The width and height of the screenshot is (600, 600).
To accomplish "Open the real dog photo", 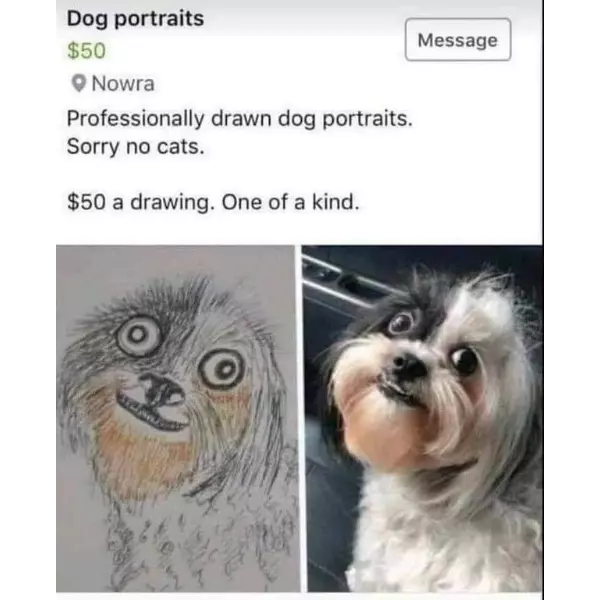I will pyautogui.click(x=421, y=418).
